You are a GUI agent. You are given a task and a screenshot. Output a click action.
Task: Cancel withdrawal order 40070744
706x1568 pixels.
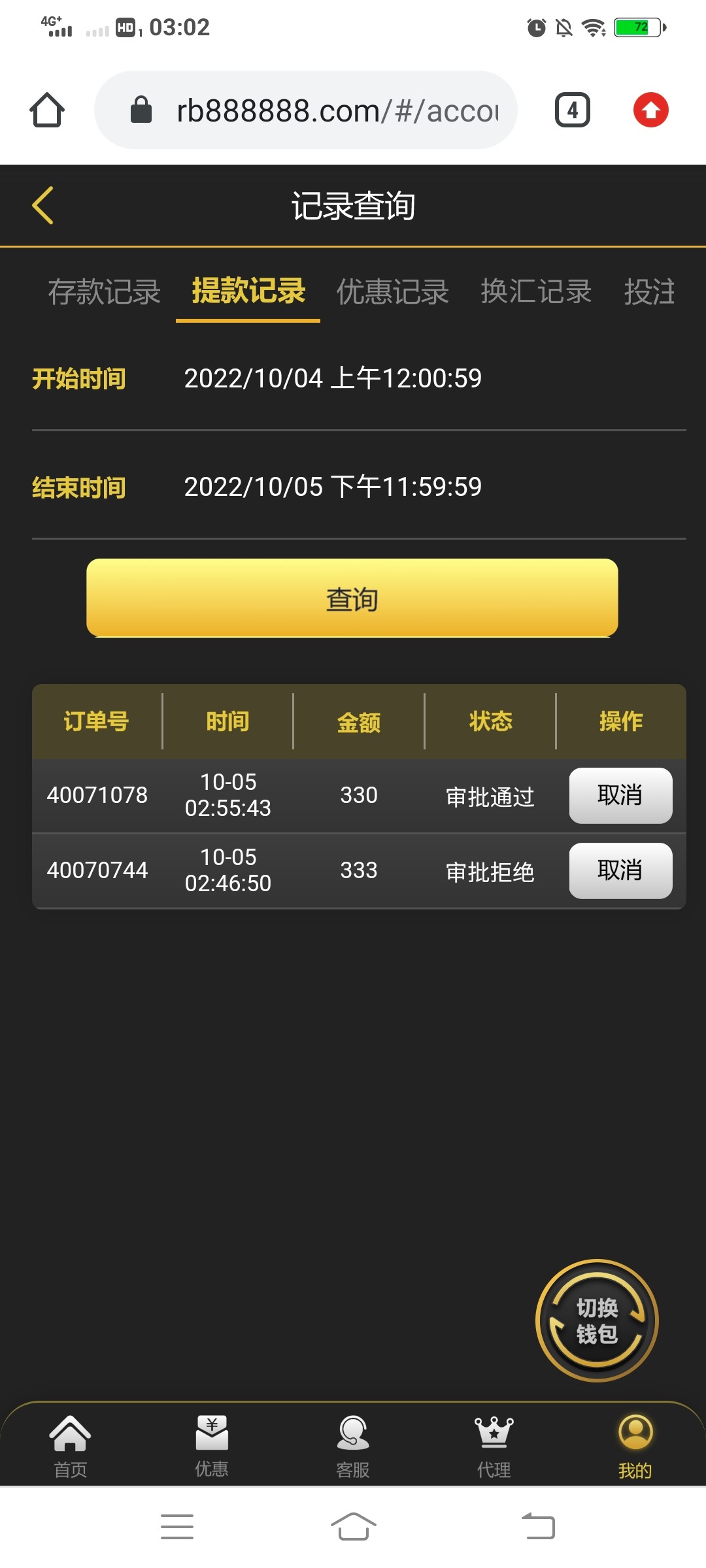pos(620,871)
